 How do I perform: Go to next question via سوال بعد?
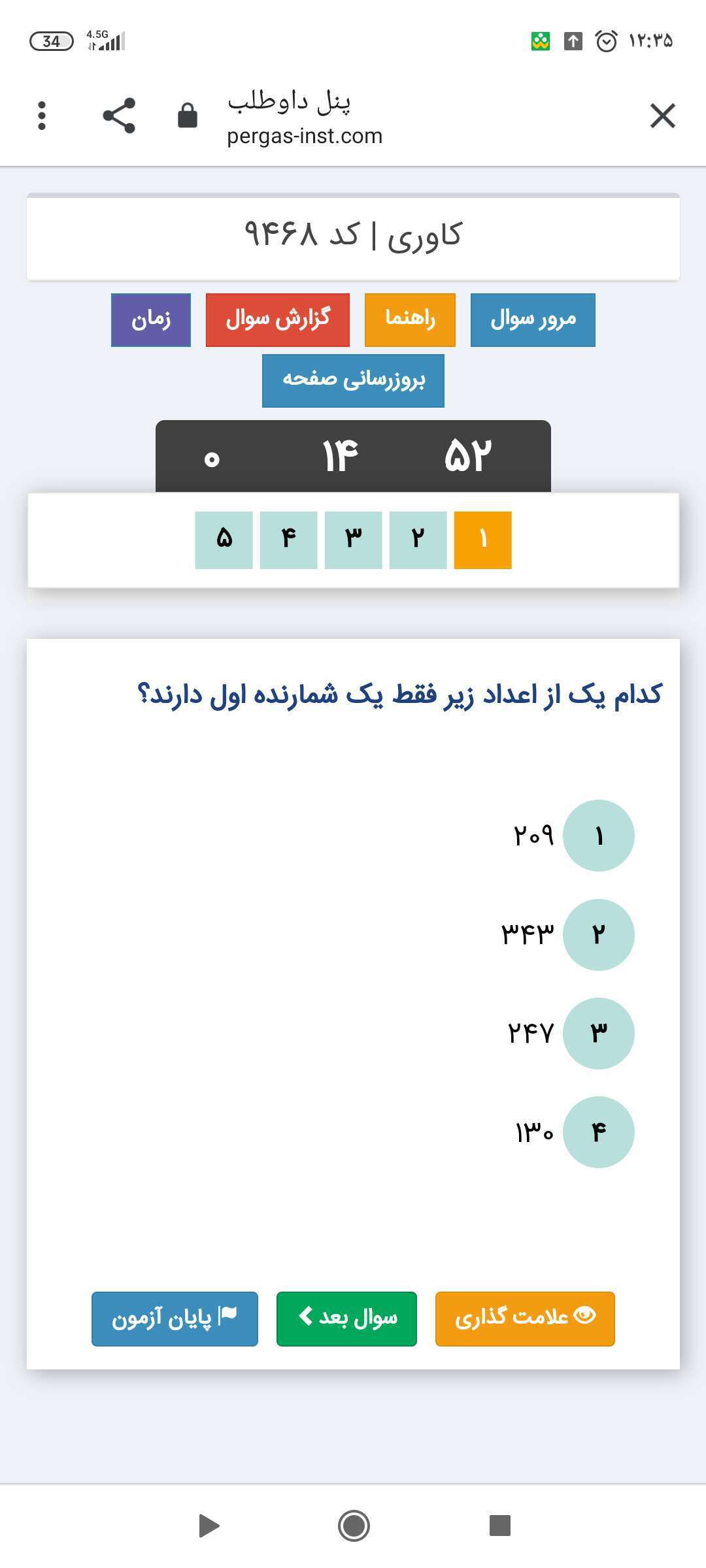346,1318
